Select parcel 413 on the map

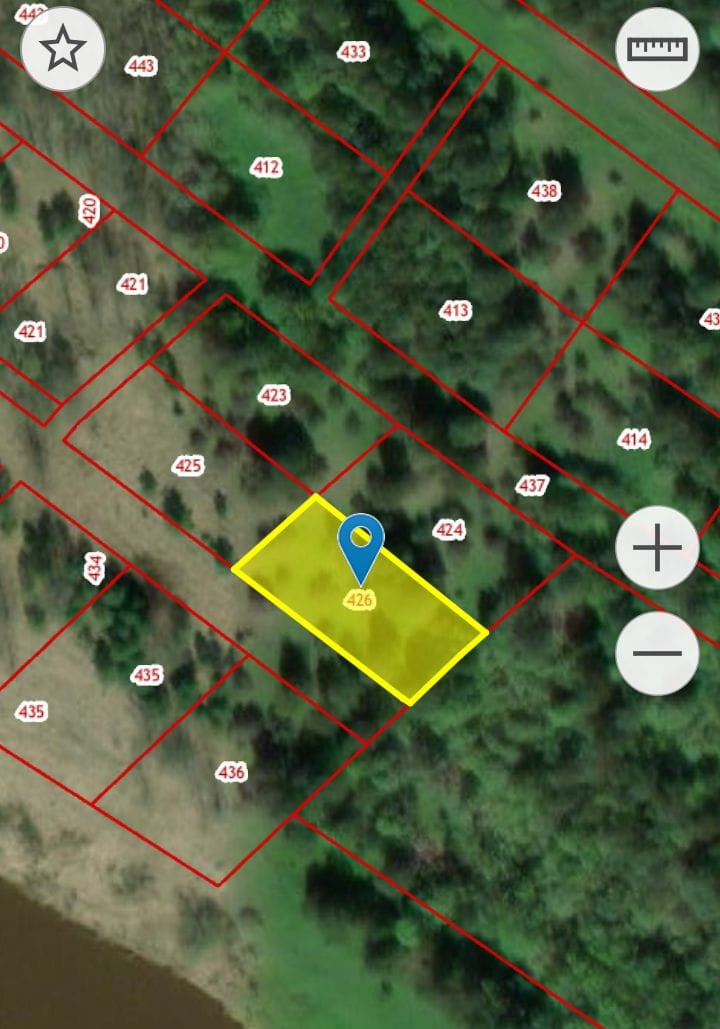coord(455,311)
